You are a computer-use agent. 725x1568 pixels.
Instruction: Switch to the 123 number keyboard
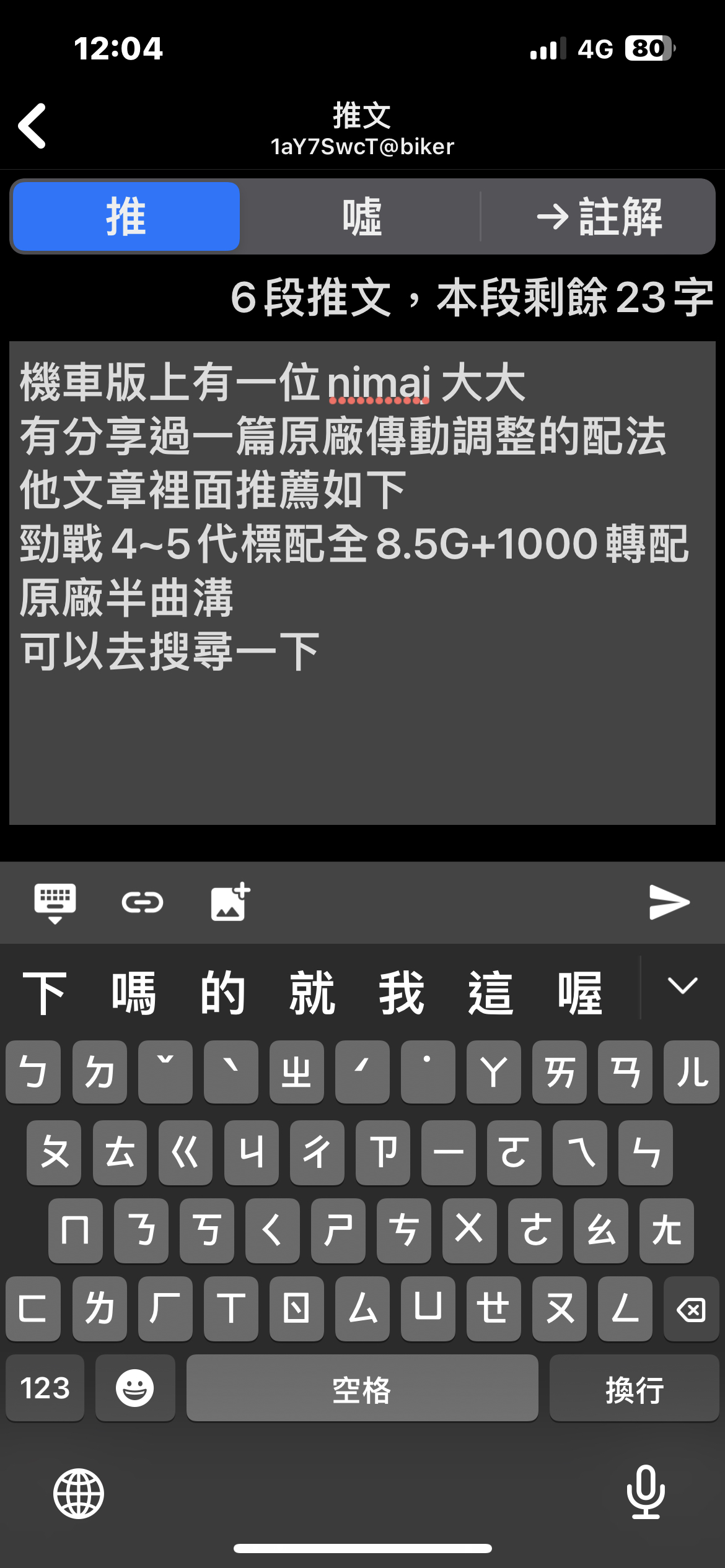[45, 1388]
